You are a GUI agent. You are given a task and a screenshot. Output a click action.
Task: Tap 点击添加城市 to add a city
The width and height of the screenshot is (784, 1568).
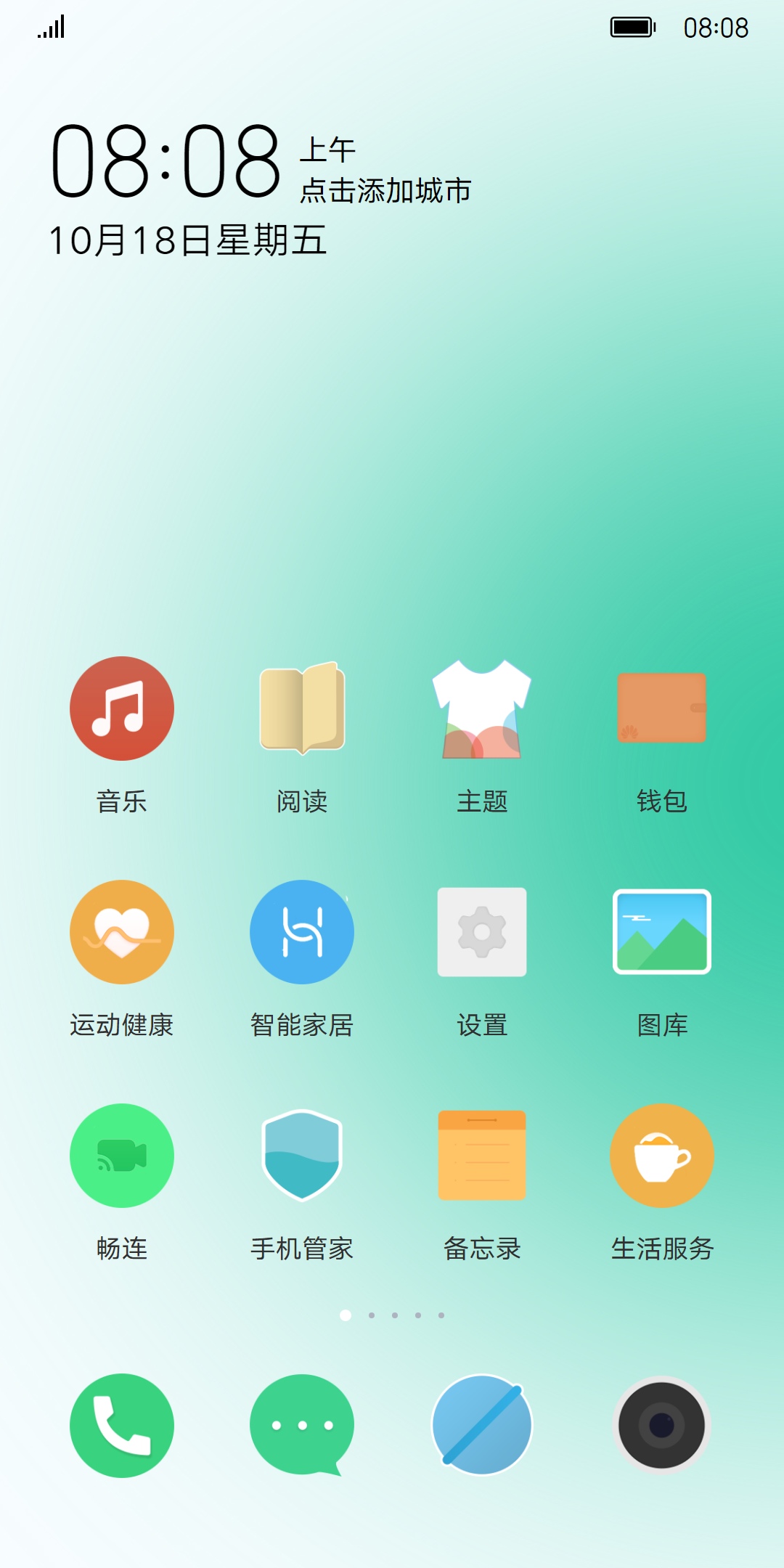[385, 191]
